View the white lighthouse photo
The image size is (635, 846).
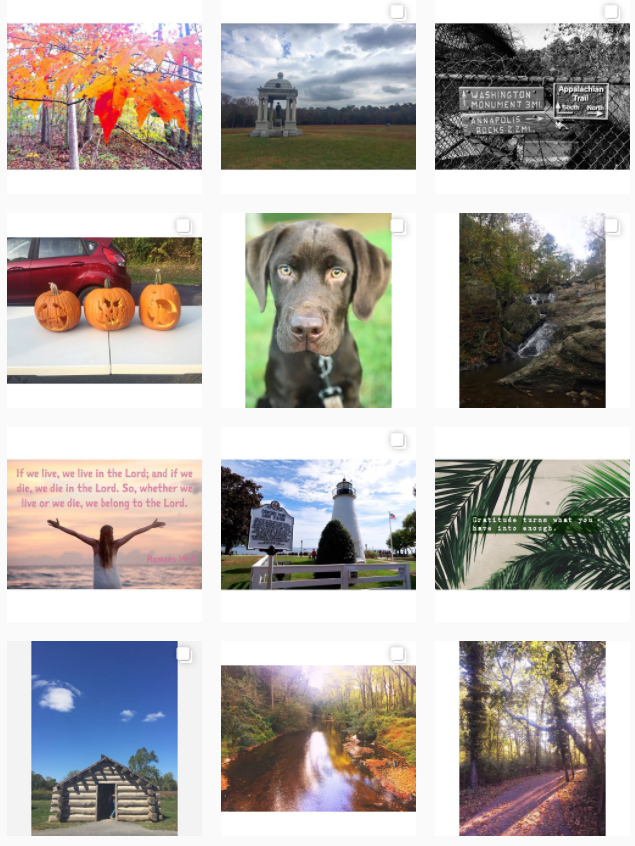318,524
